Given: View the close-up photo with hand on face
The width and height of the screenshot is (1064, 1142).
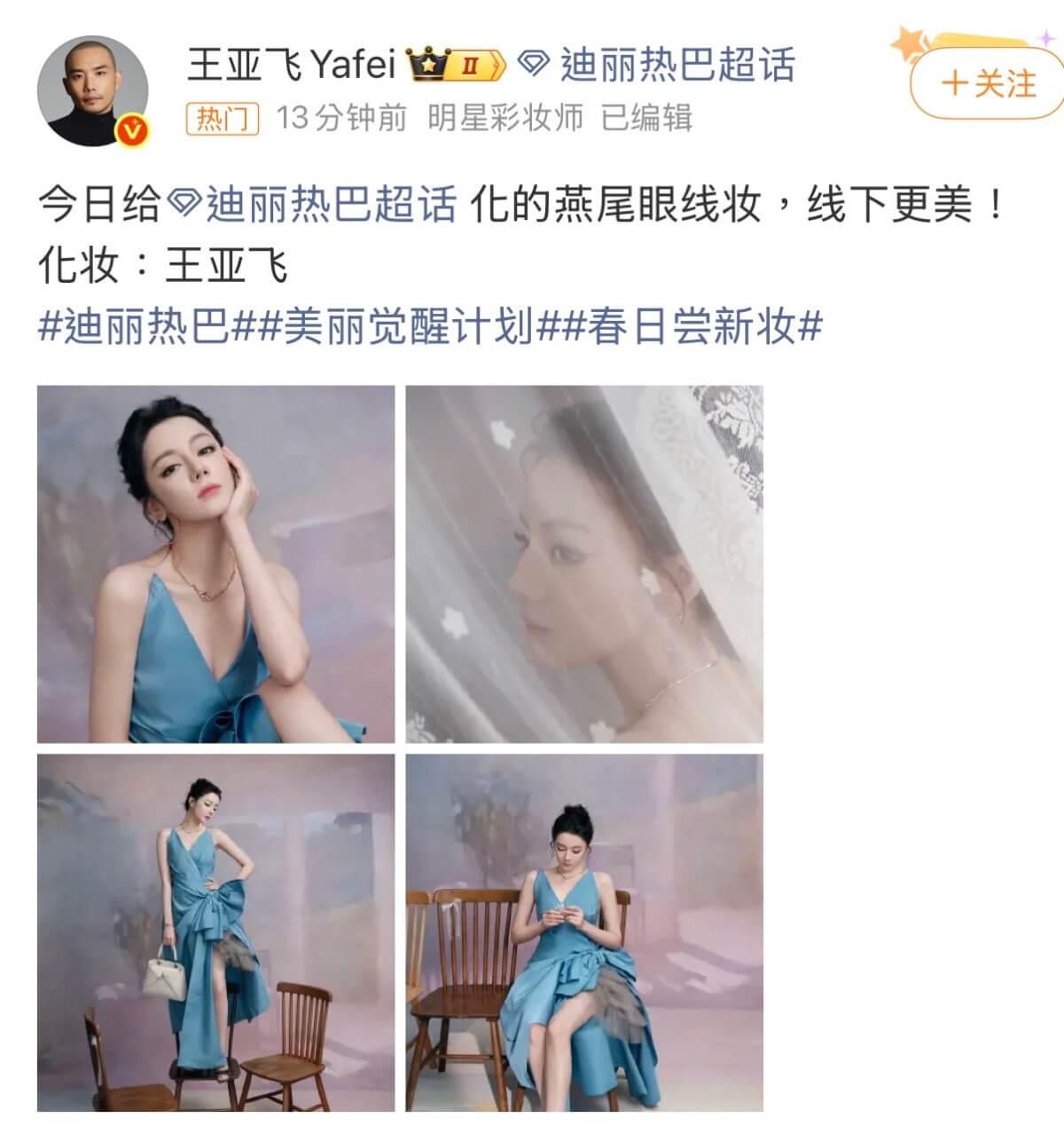Looking at the screenshot, I should [x=215, y=564].
